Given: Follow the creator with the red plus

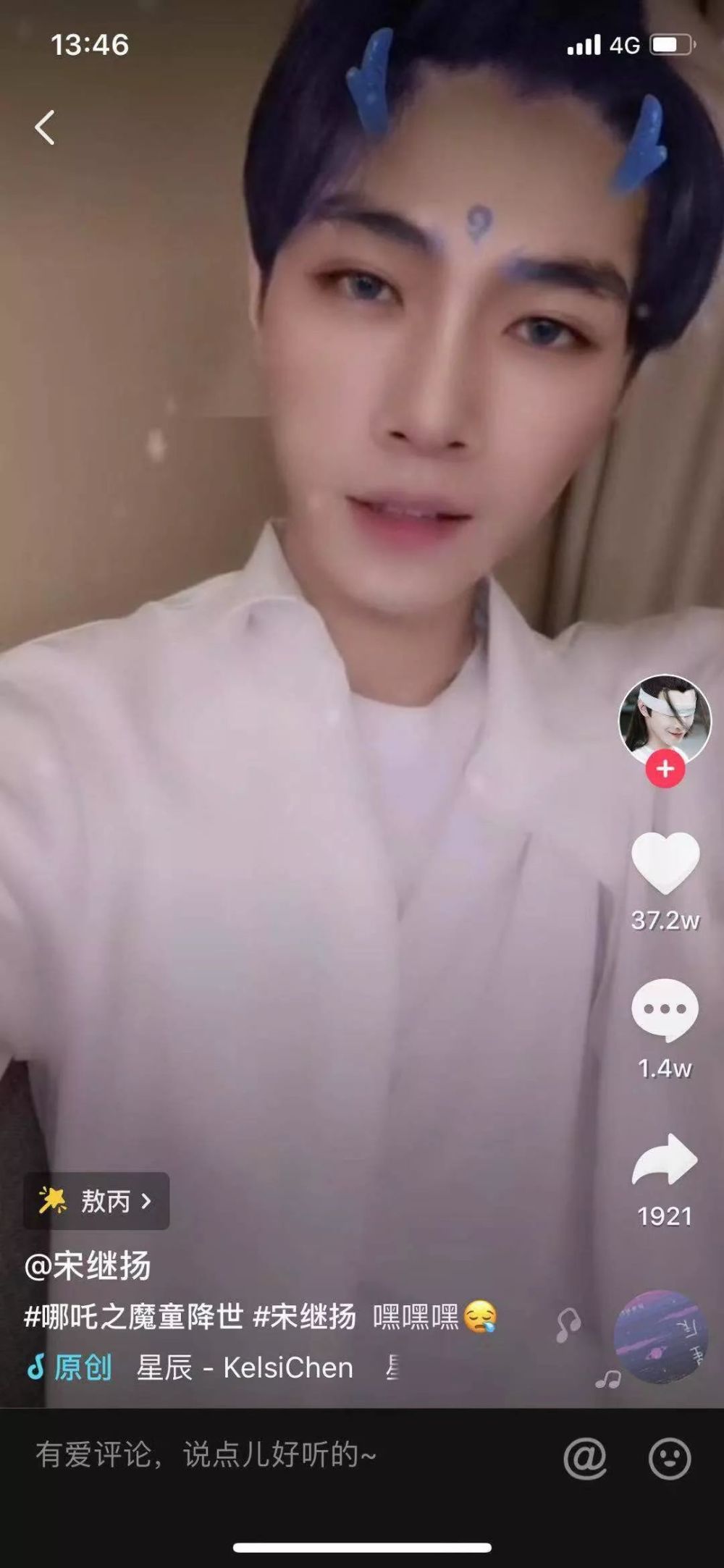Looking at the screenshot, I should pos(665,769).
